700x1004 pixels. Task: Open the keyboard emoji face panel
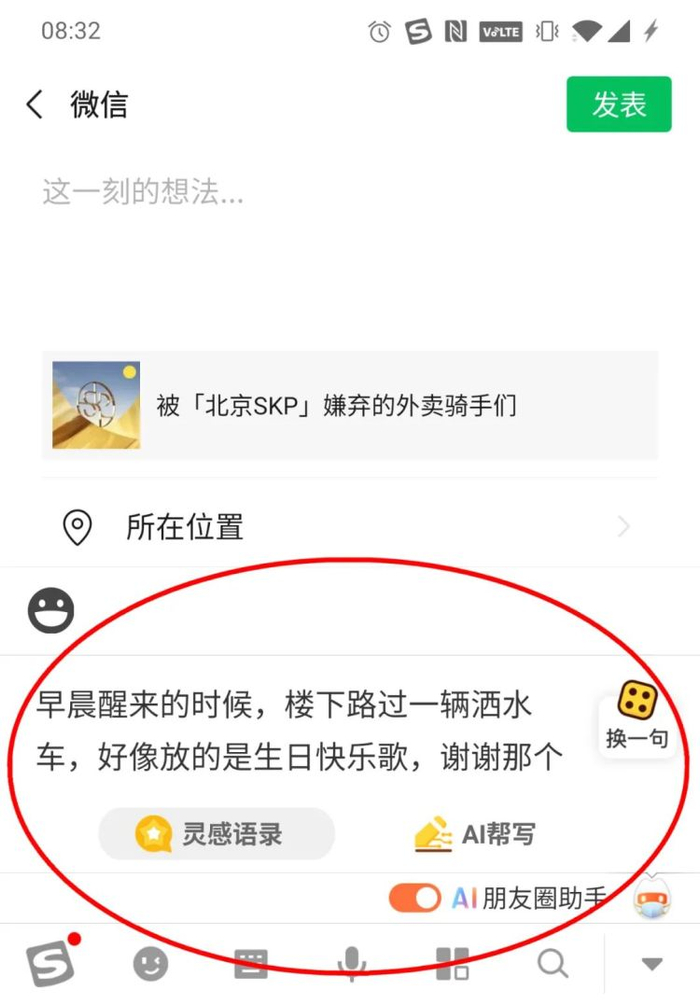[x=151, y=964]
